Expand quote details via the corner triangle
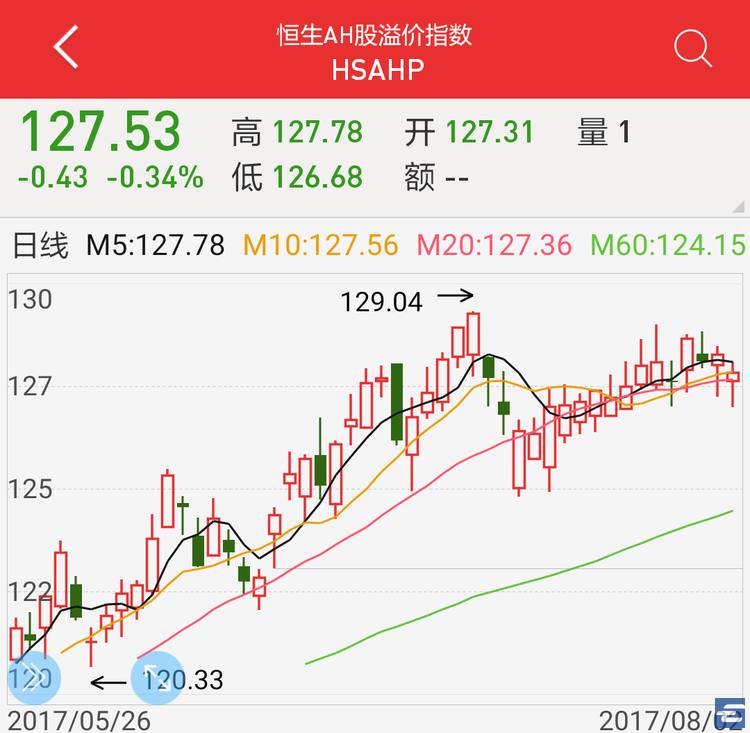 [x=739, y=205]
